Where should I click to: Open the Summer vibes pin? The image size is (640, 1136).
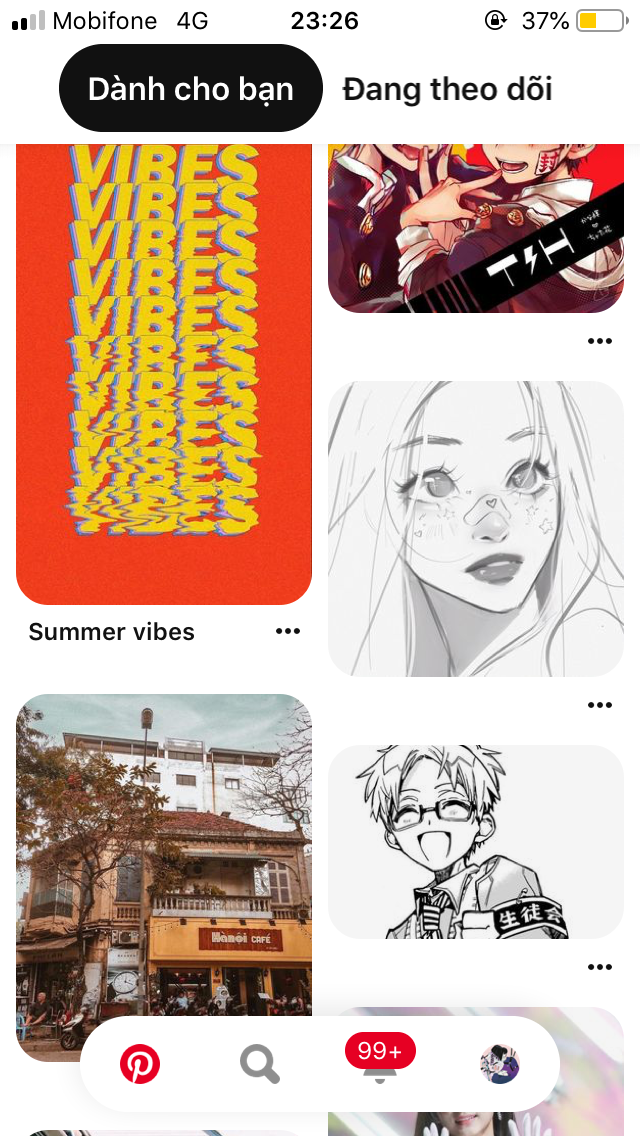[x=164, y=374]
